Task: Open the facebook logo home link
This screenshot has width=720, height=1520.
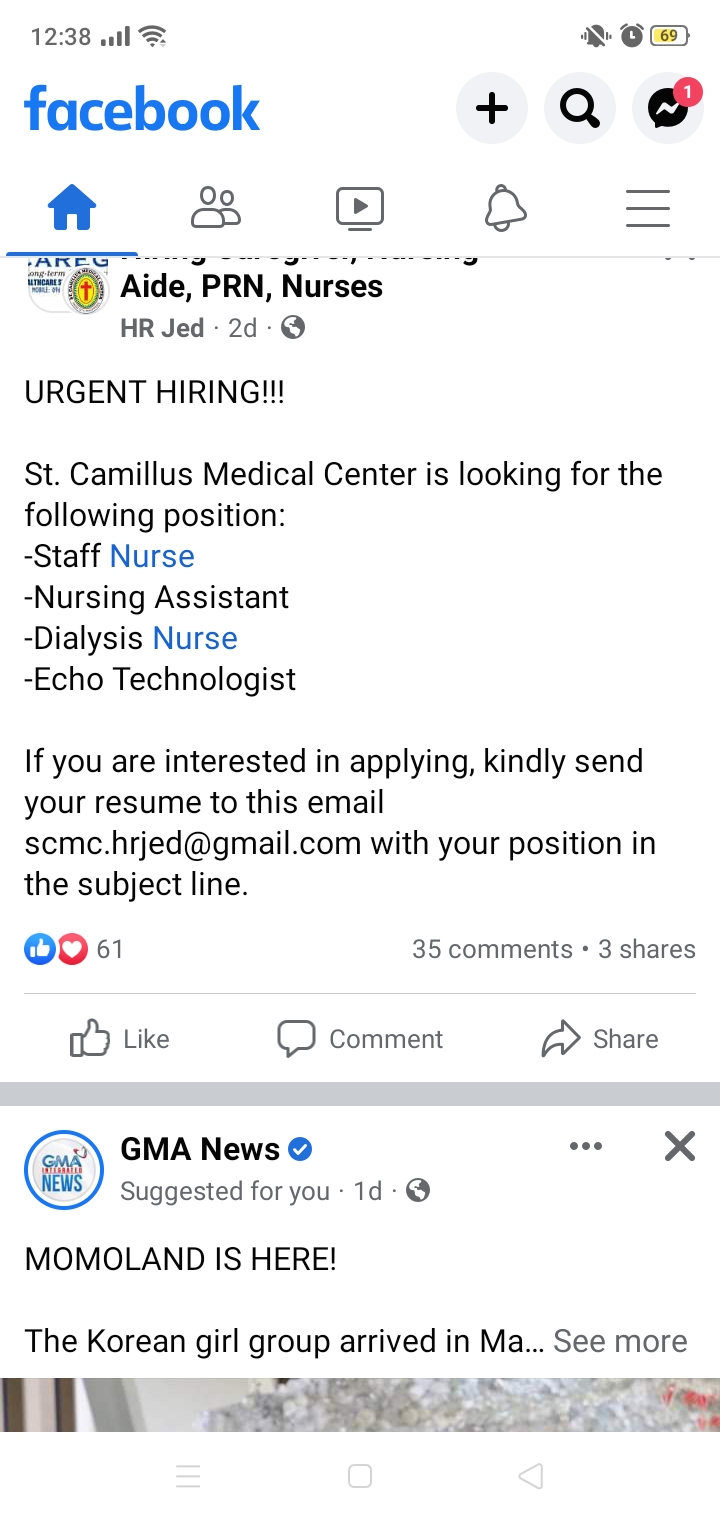Action: pos(141,110)
